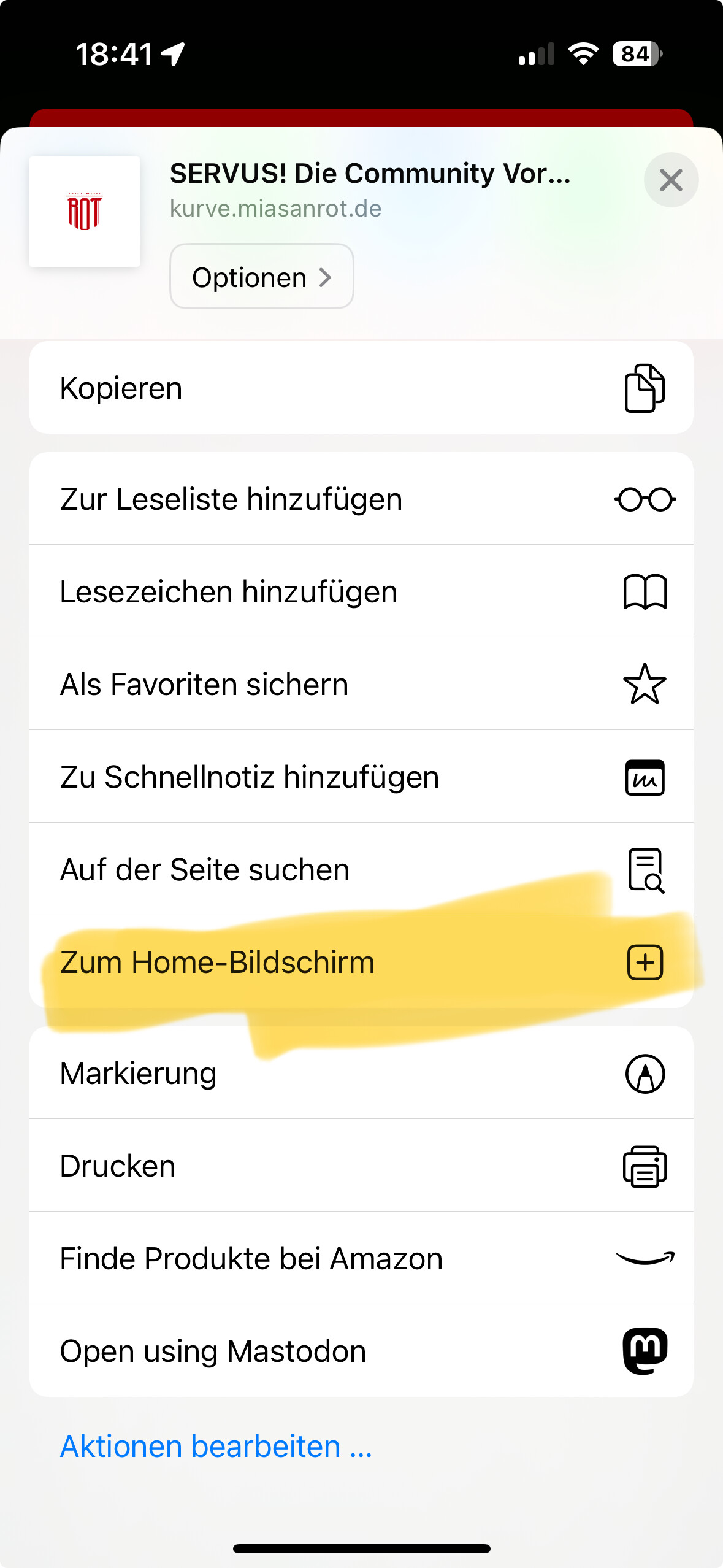
Task: Open the Markierung markup option
Action: point(361,1074)
